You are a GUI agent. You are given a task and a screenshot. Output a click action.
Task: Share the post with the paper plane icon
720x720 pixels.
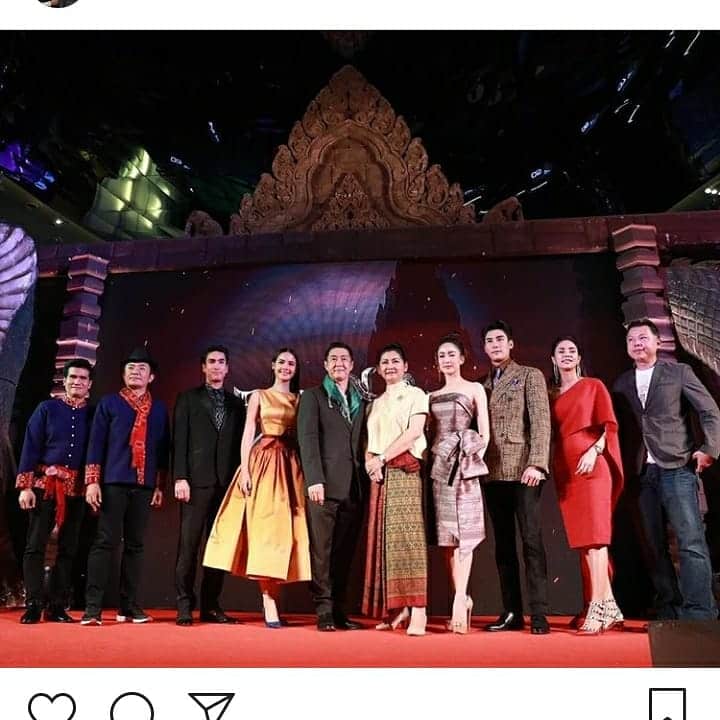(211, 707)
